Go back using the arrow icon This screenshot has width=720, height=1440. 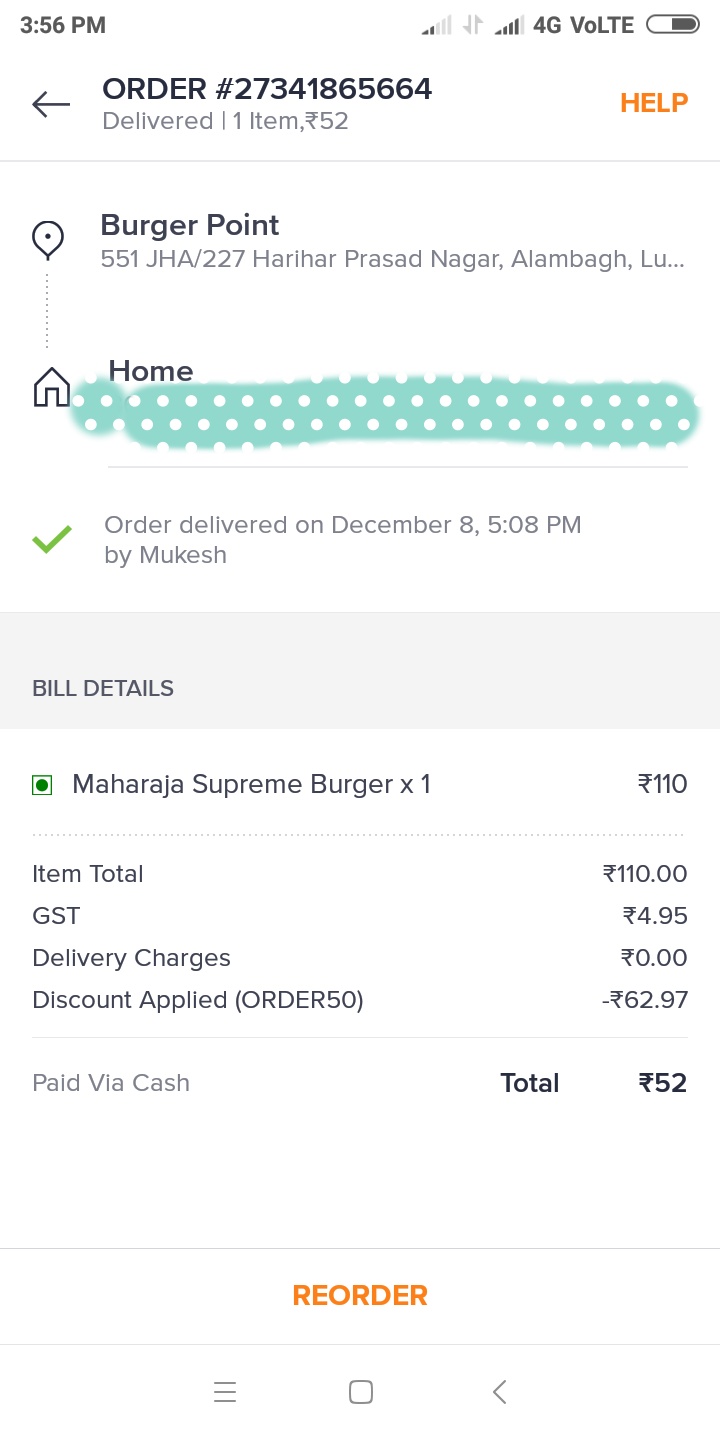50,104
